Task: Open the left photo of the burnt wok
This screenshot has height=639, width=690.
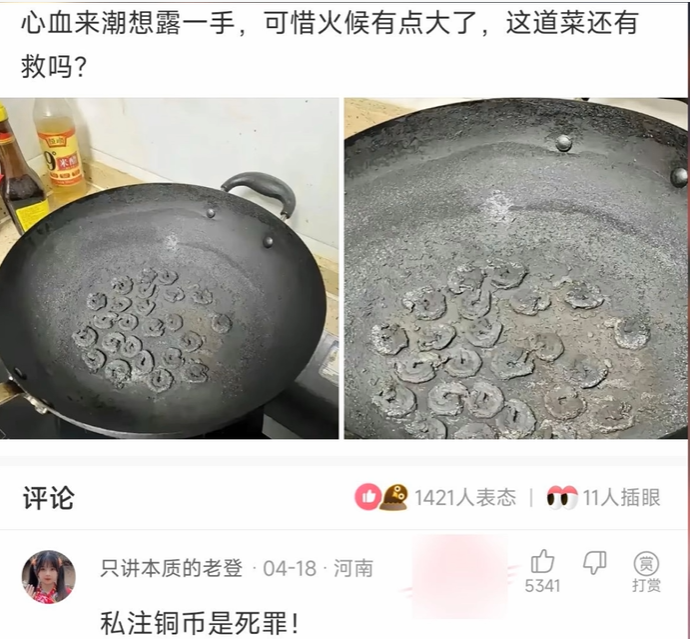Action: click(x=169, y=268)
